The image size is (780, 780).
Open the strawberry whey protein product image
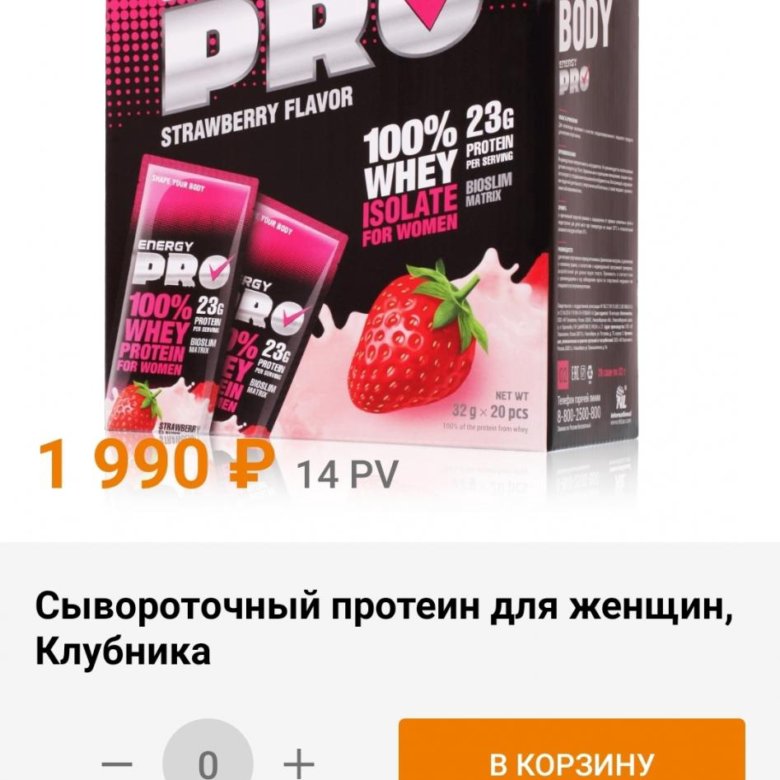pos(390,230)
